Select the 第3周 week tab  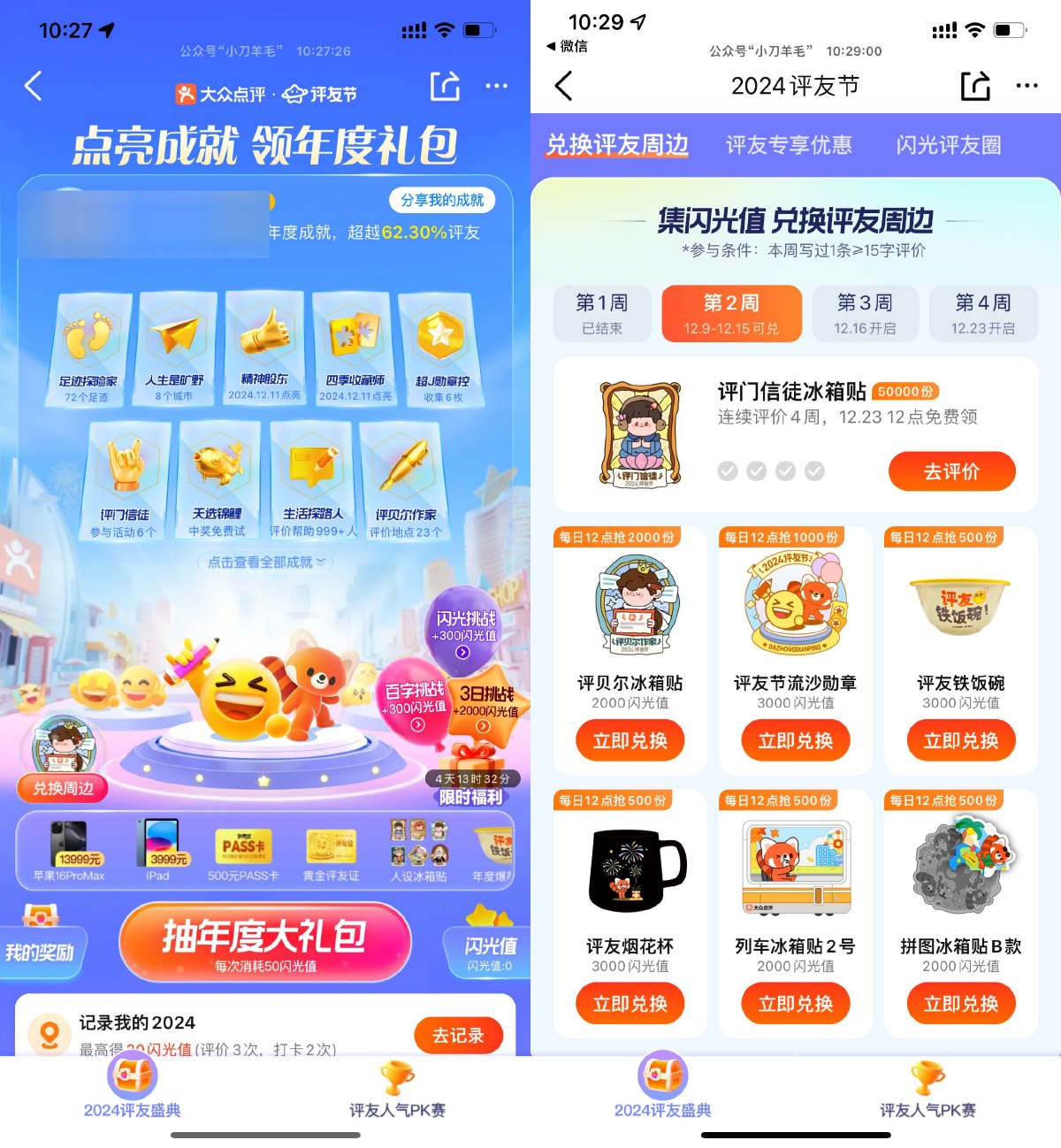click(x=865, y=313)
